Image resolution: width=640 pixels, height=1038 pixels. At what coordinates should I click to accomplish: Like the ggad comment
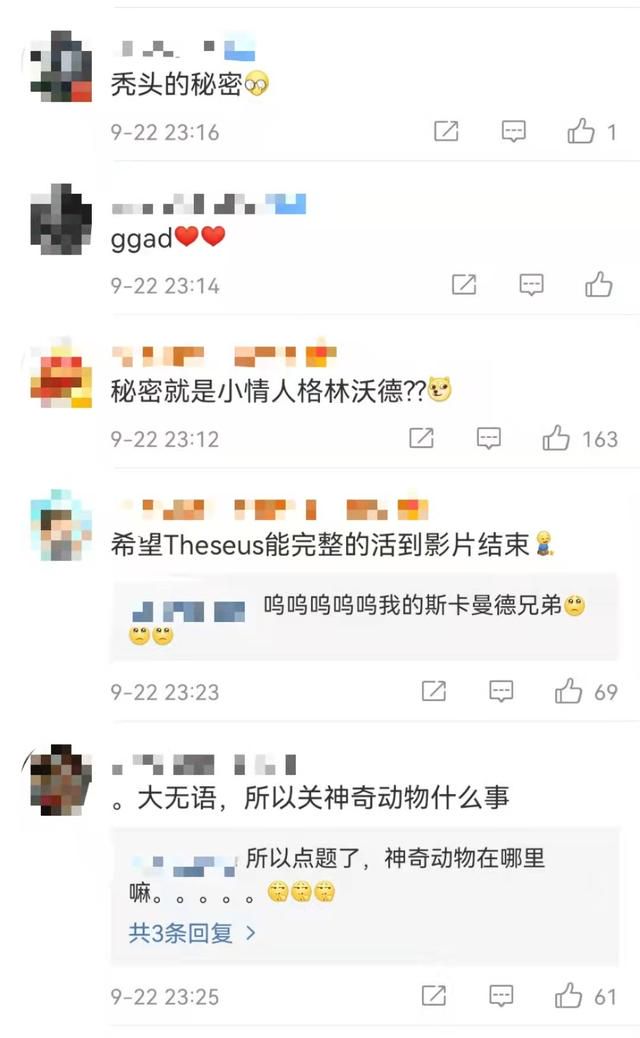(x=599, y=285)
